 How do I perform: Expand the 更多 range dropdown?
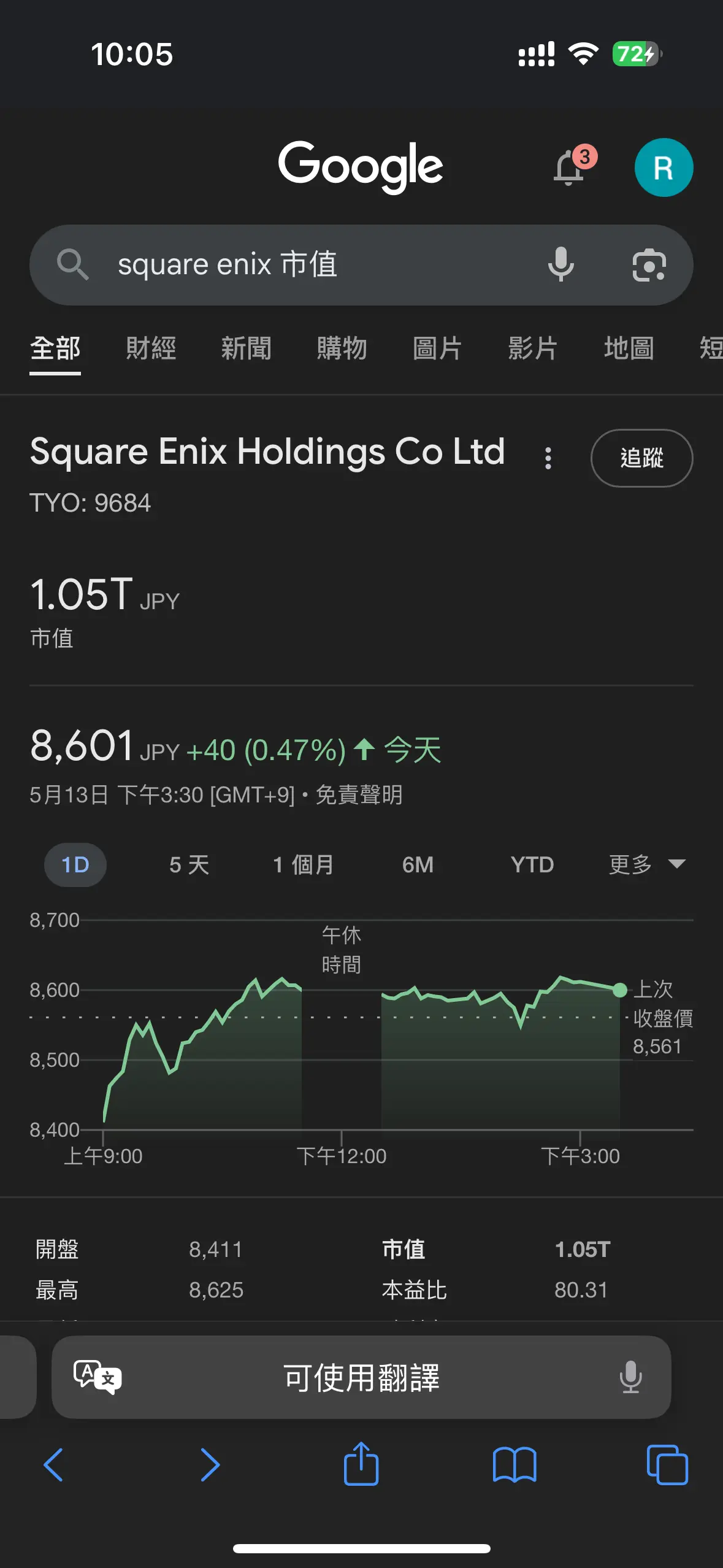coord(647,865)
